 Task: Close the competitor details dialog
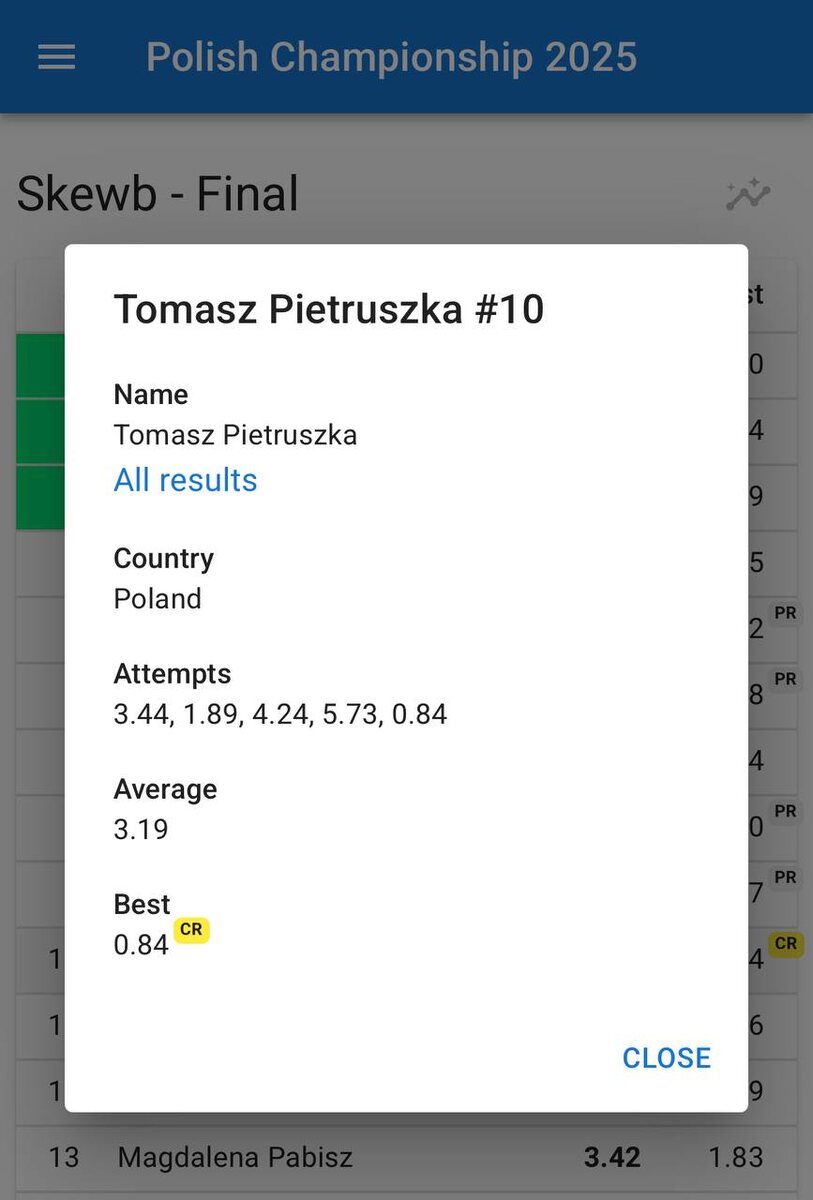coord(666,1058)
